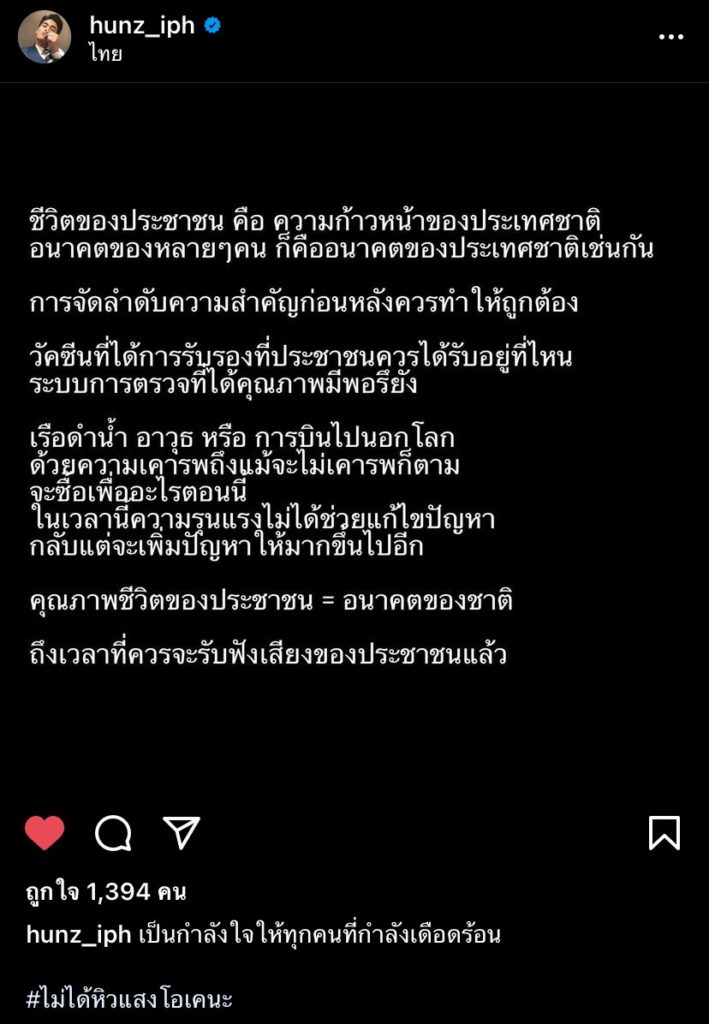Open the hunz_iph username in the header
This screenshot has height=1024, width=709.
pyautogui.click(x=141, y=27)
